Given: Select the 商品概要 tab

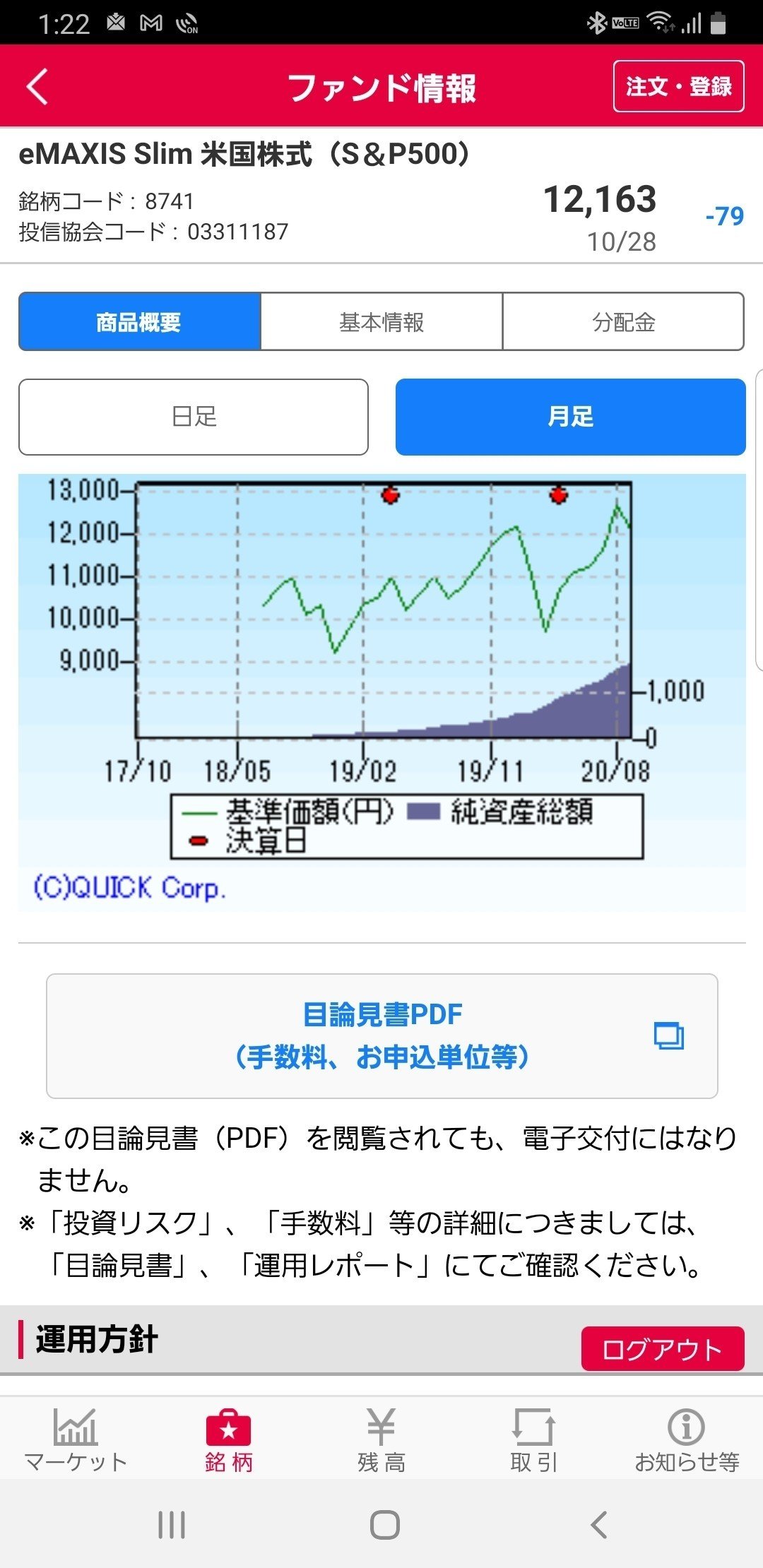Looking at the screenshot, I should click(x=140, y=322).
